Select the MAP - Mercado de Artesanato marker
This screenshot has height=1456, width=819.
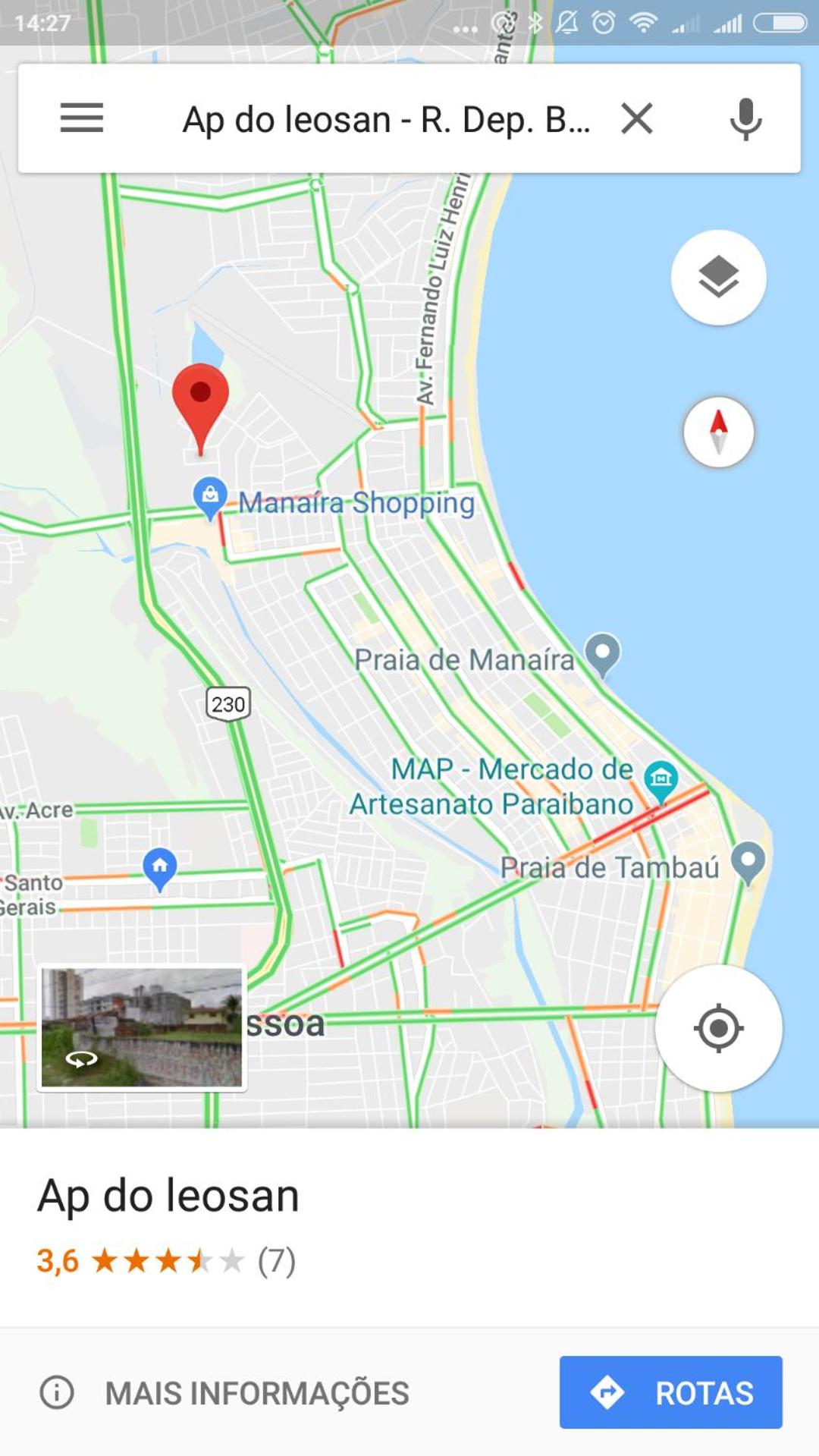tap(661, 781)
